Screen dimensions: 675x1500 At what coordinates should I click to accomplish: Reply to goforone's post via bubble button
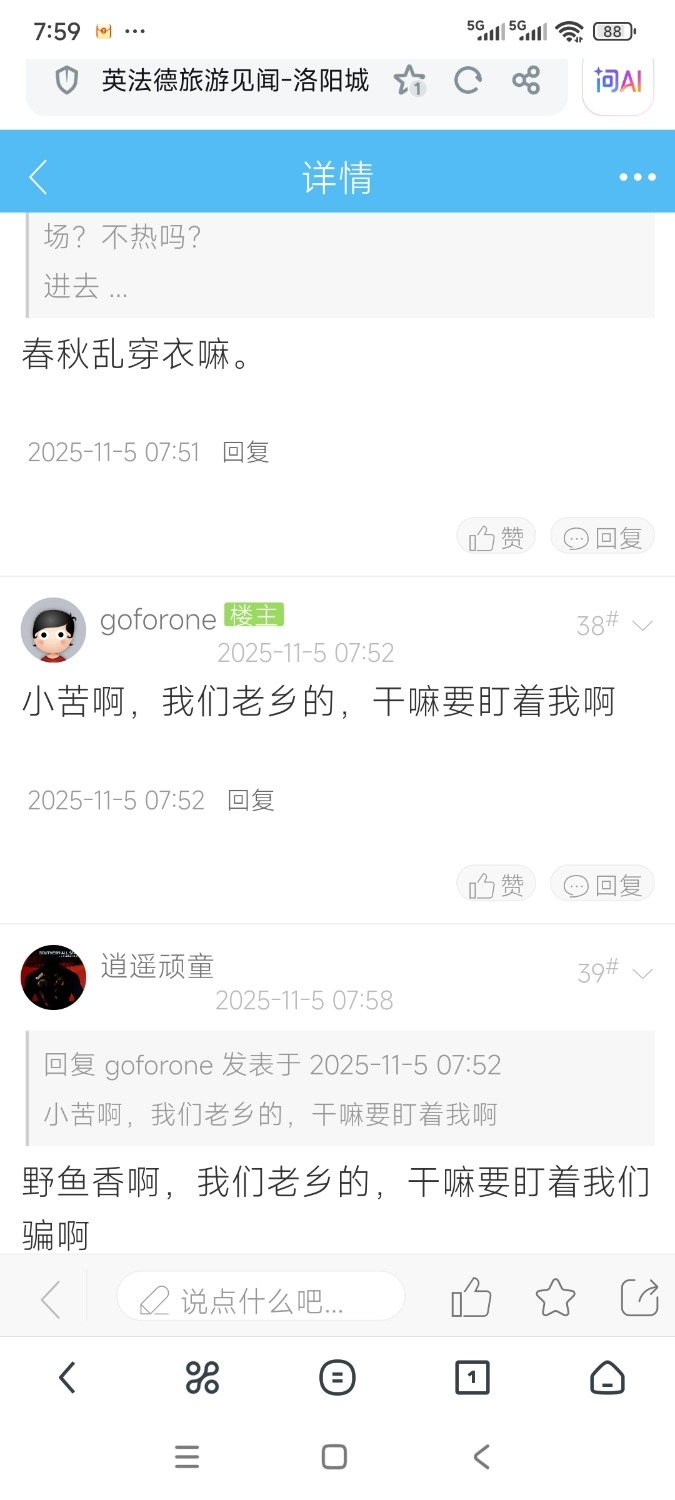(x=603, y=885)
